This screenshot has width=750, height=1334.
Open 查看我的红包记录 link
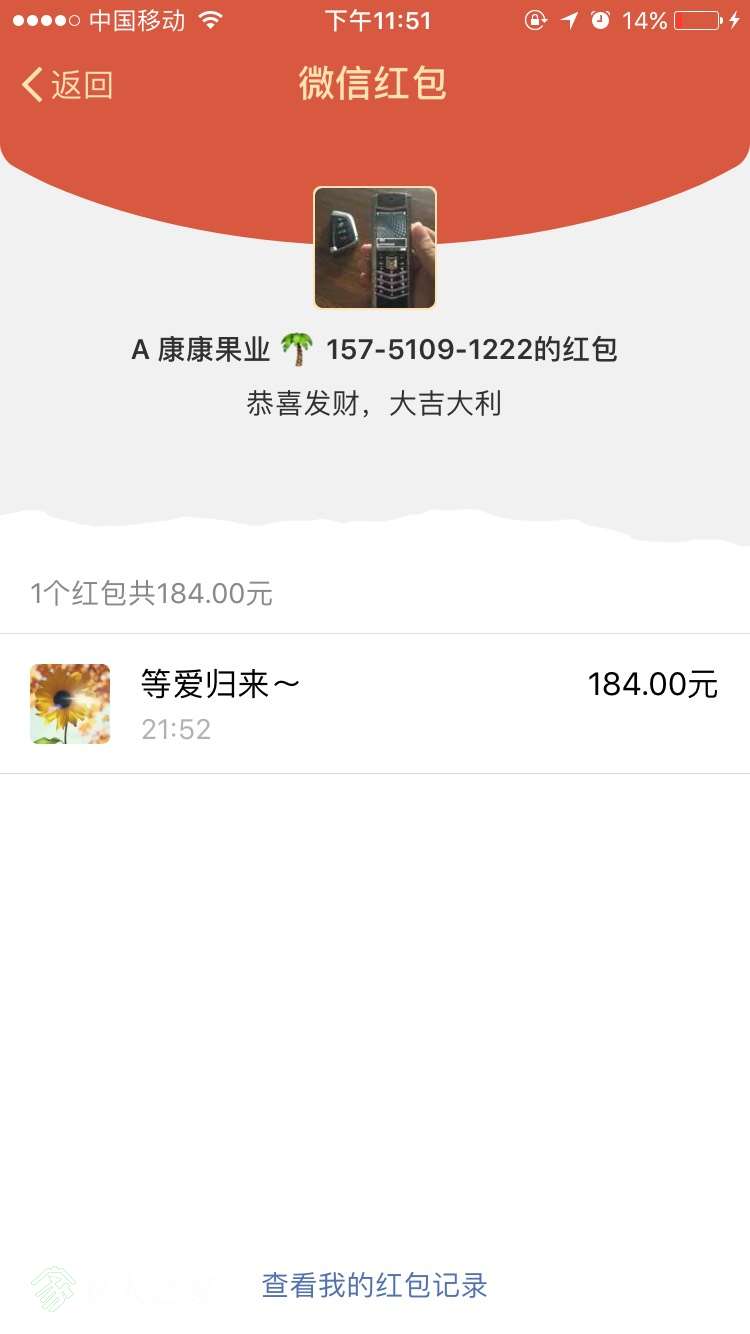point(374,1285)
